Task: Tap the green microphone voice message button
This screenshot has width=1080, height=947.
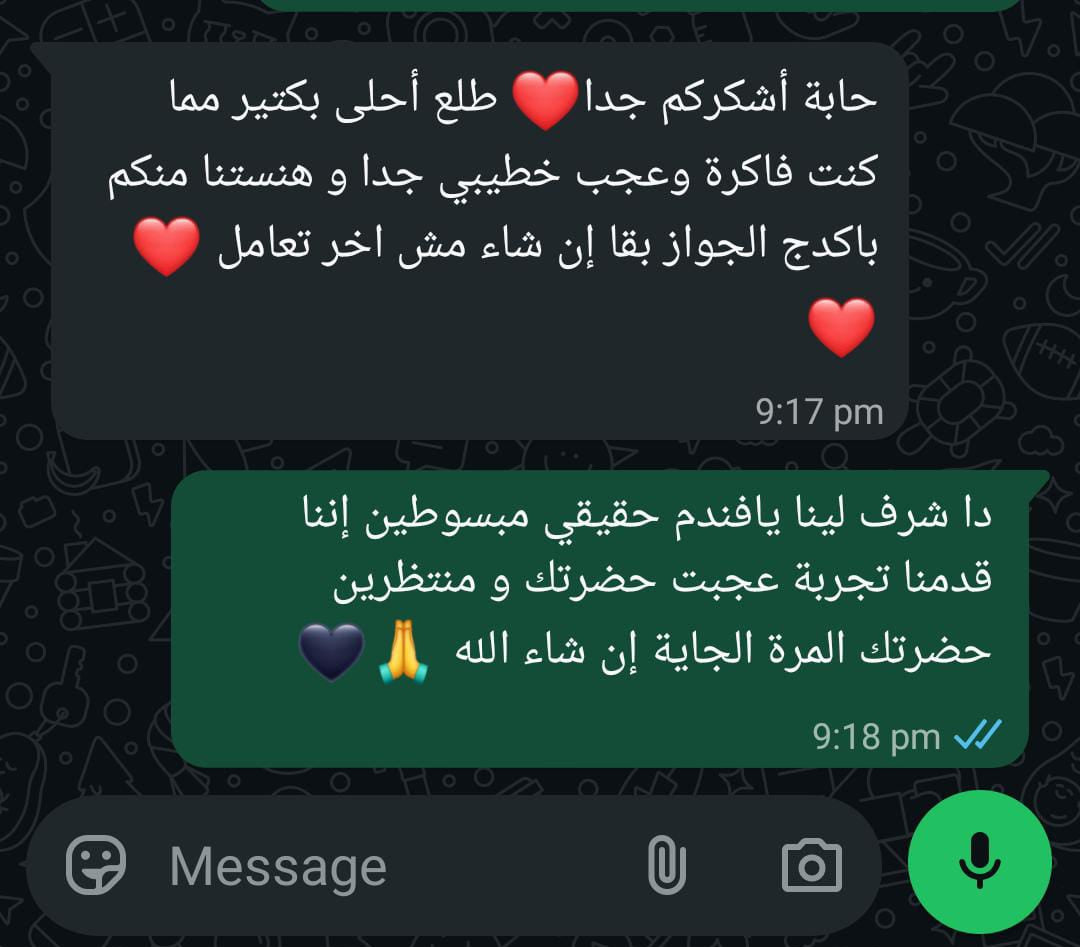Action: [979, 862]
